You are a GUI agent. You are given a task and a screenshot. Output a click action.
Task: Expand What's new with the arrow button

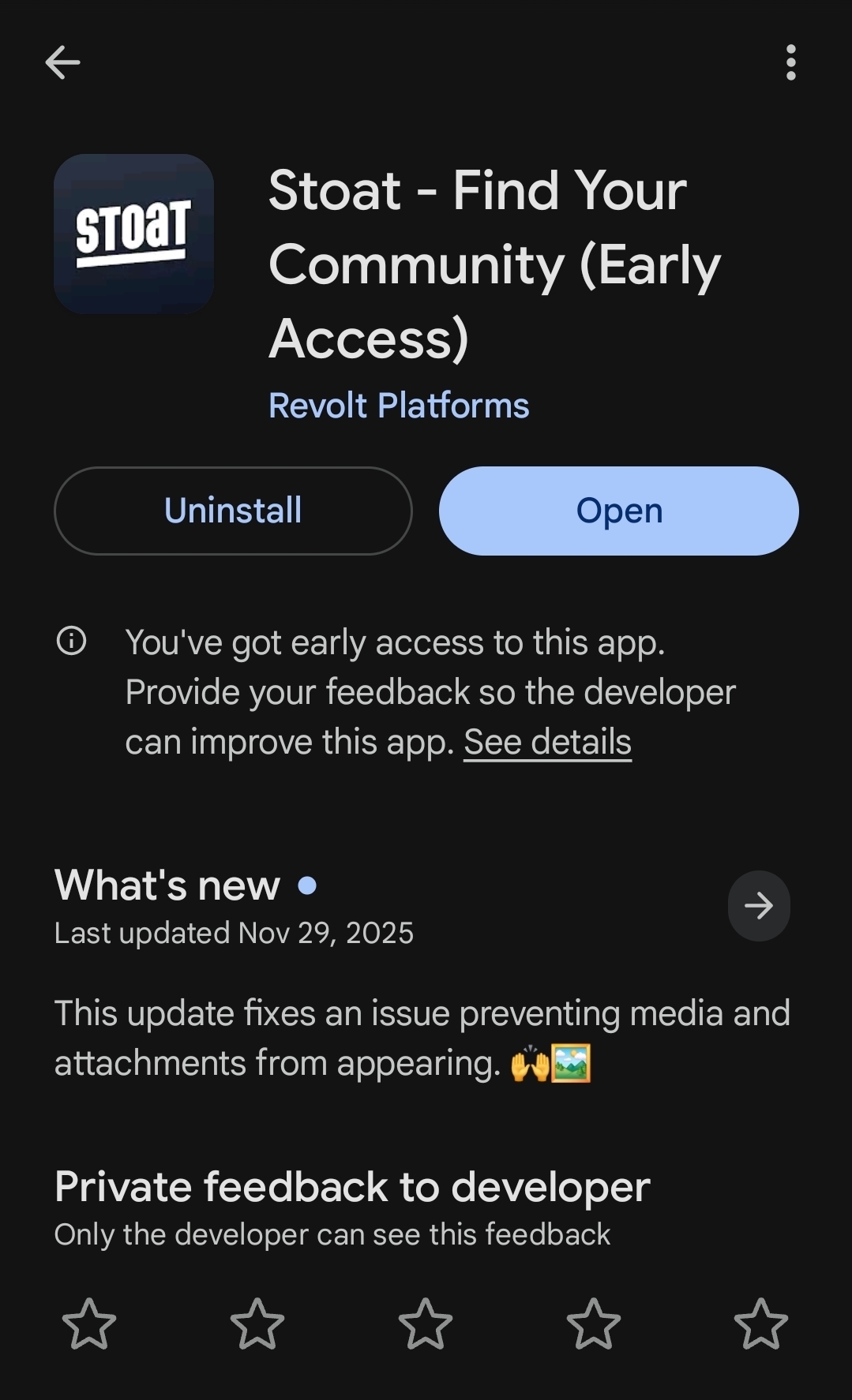(758, 905)
